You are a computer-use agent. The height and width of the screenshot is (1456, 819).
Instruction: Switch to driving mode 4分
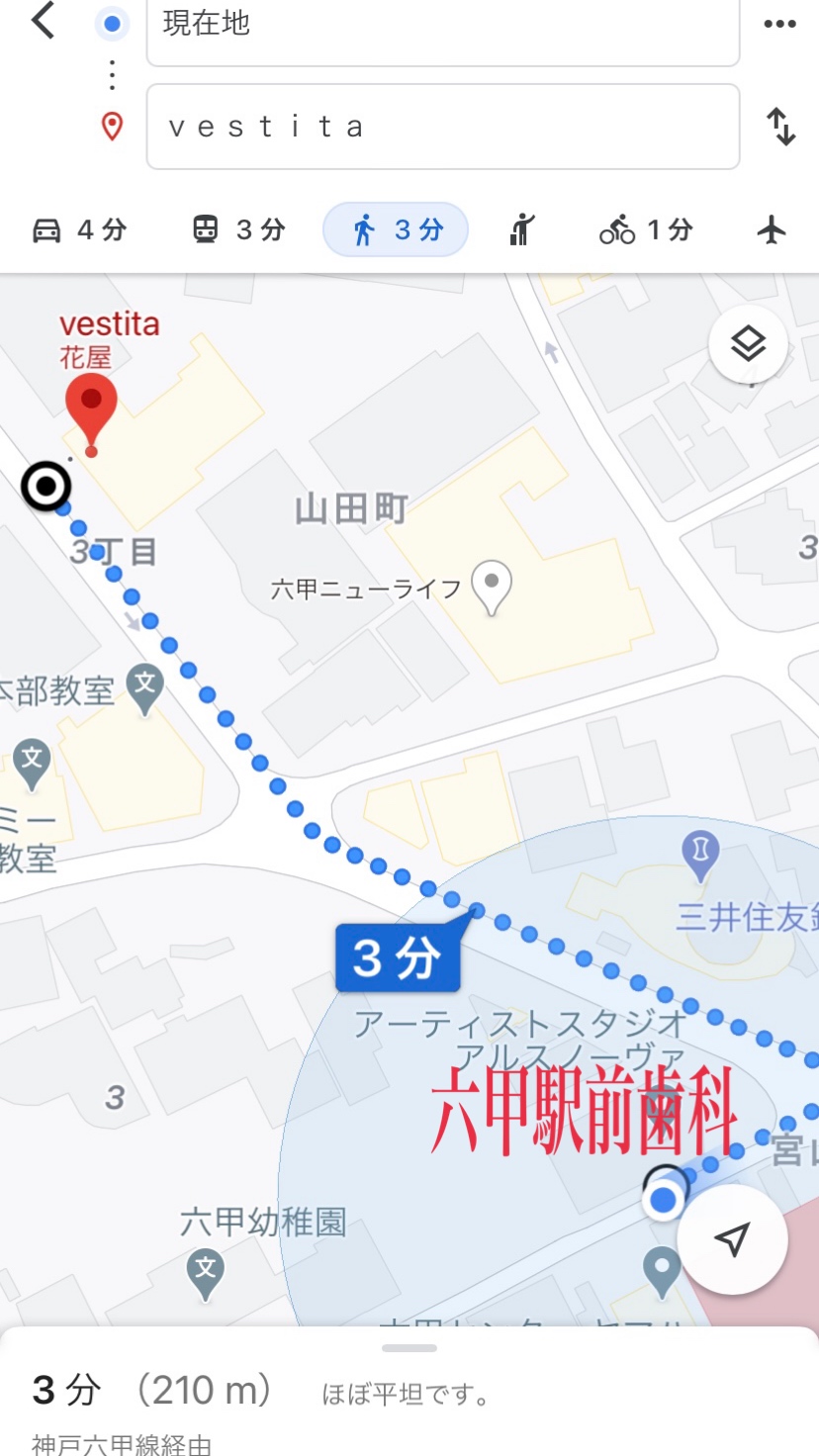click(80, 230)
